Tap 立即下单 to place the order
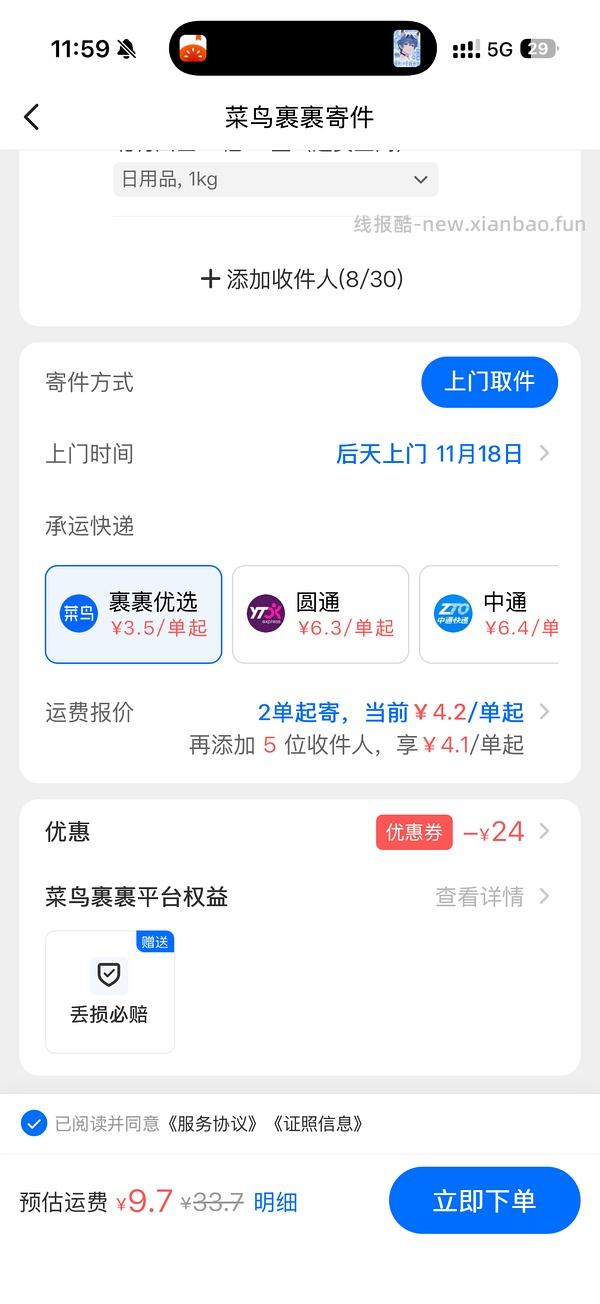The width and height of the screenshot is (600, 1304). pyautogui.click(x=484, y=1201)
